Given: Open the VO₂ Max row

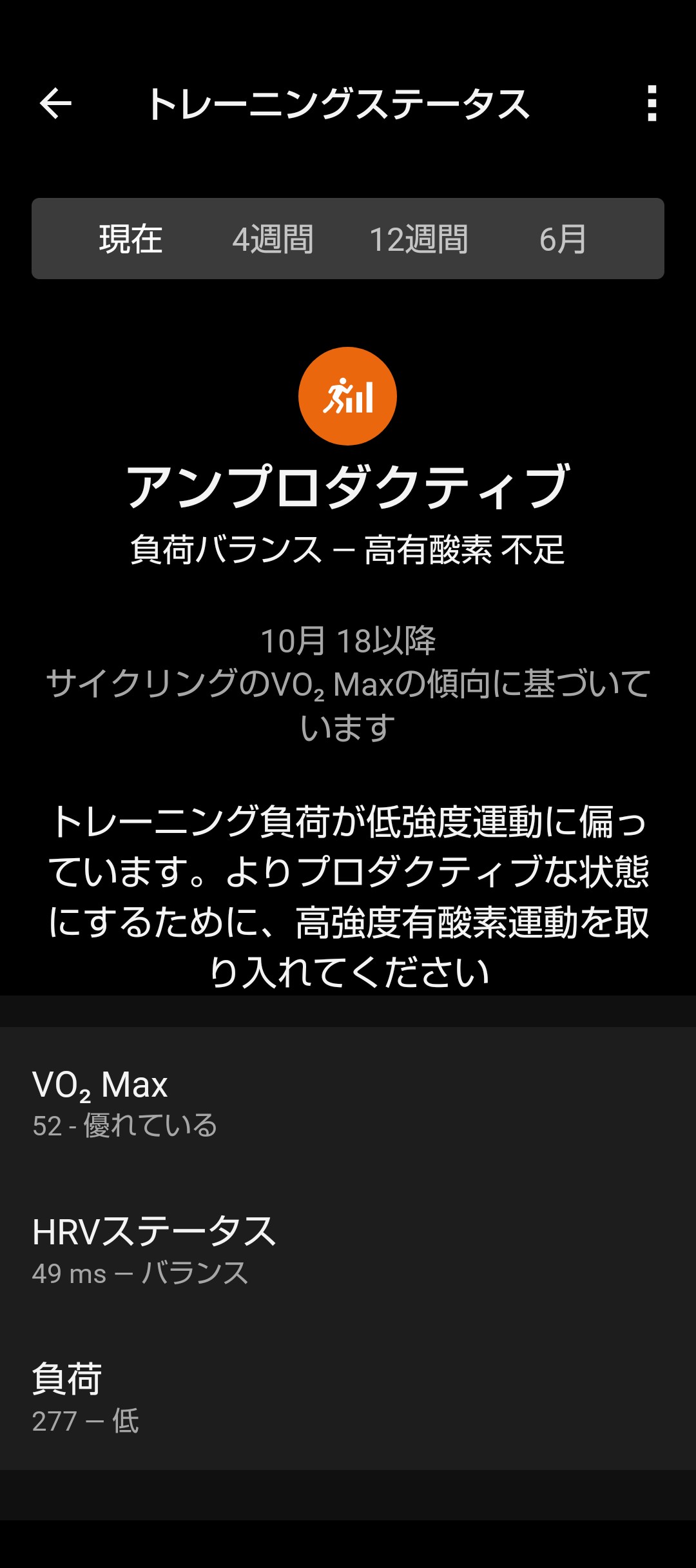Looking at the screenshot, I should pyautogui.click(x=348, y=1102).
